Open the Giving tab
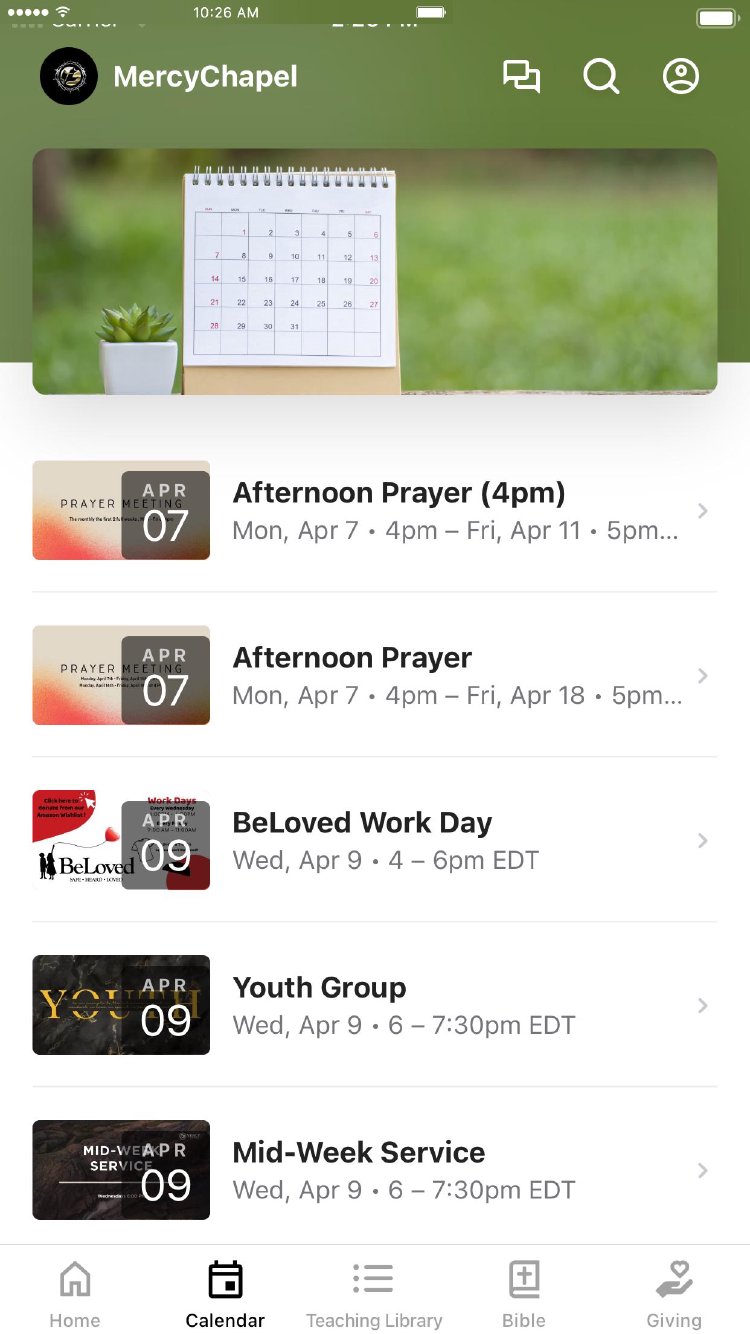The width and height of the screenshot is (750, 1334). point(674,1294)
